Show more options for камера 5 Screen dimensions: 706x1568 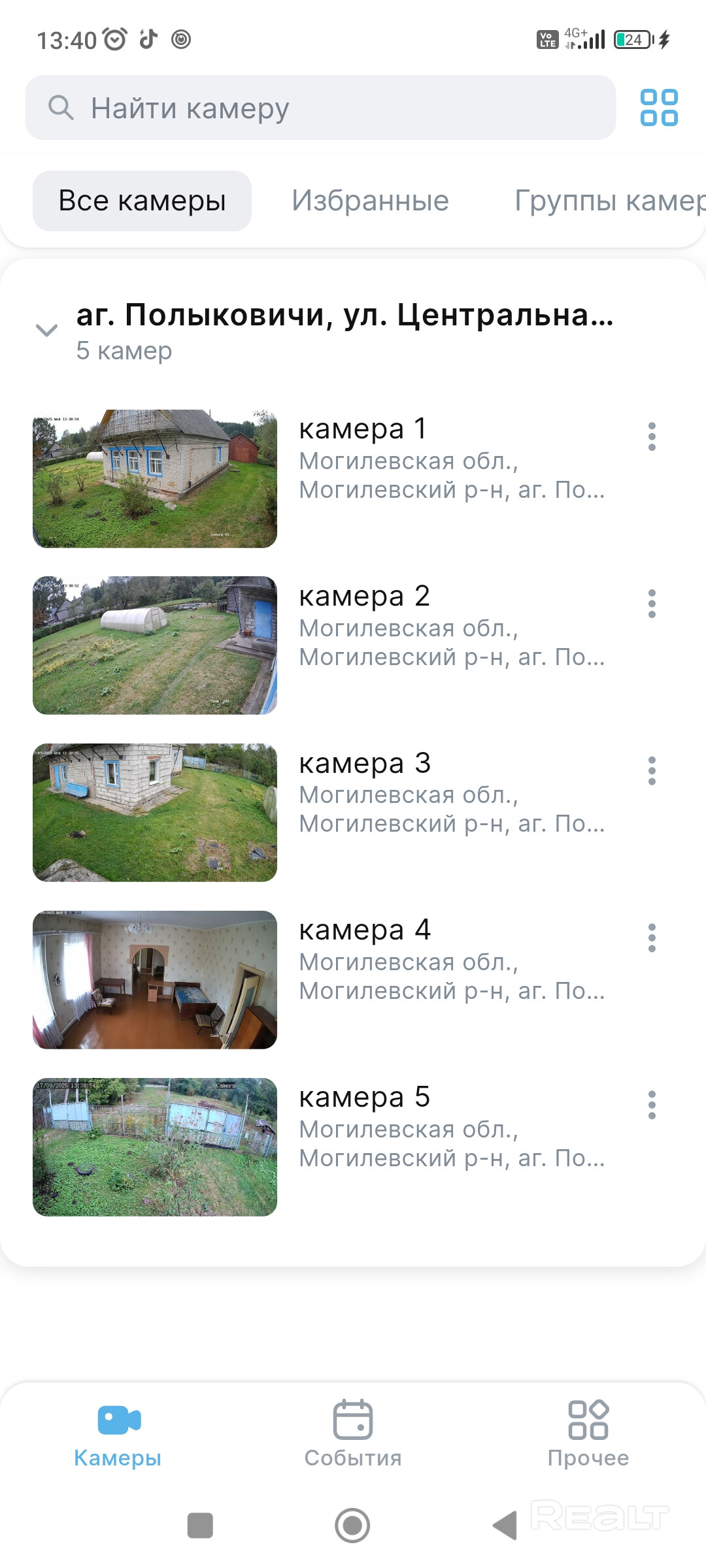(x=652, y=1105)
